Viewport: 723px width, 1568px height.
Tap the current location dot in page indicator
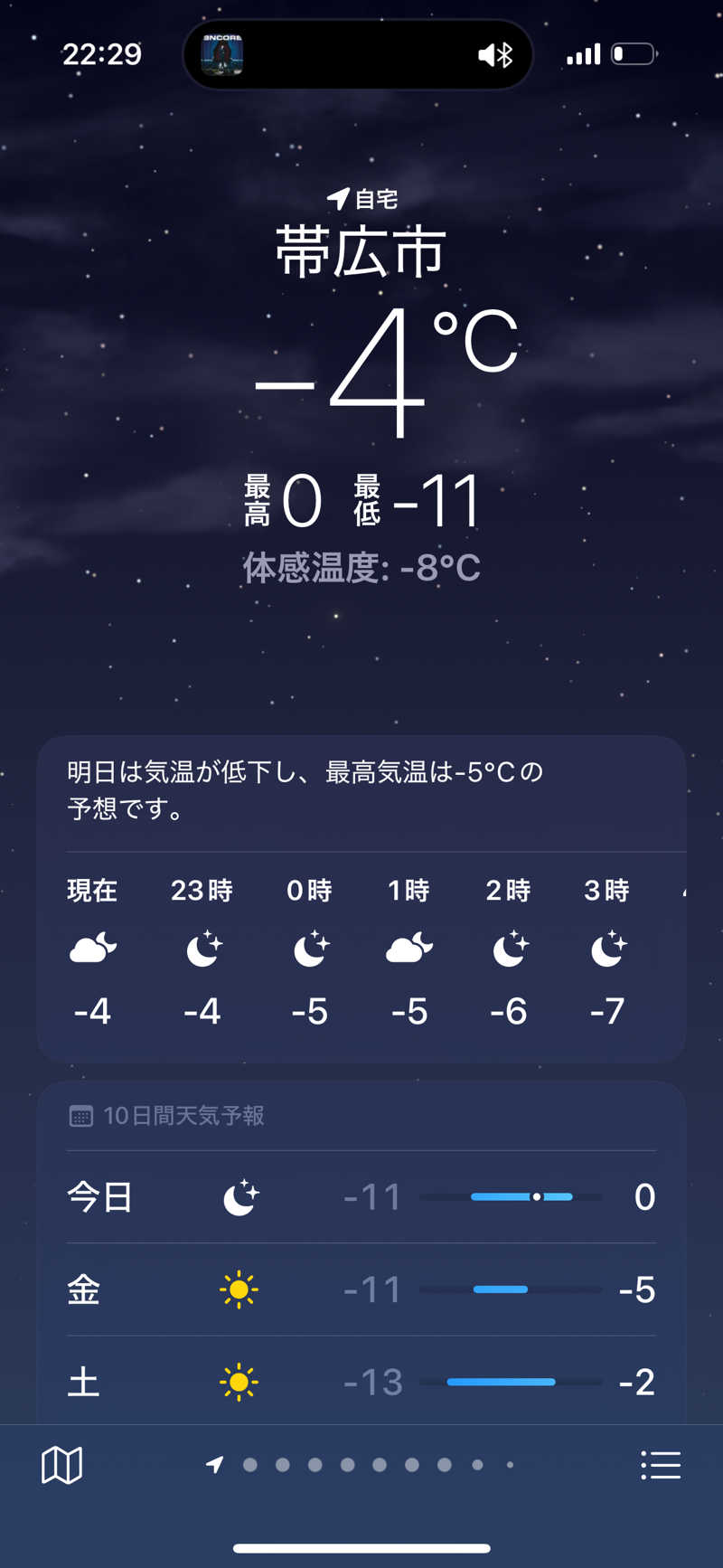[216, 1465]
